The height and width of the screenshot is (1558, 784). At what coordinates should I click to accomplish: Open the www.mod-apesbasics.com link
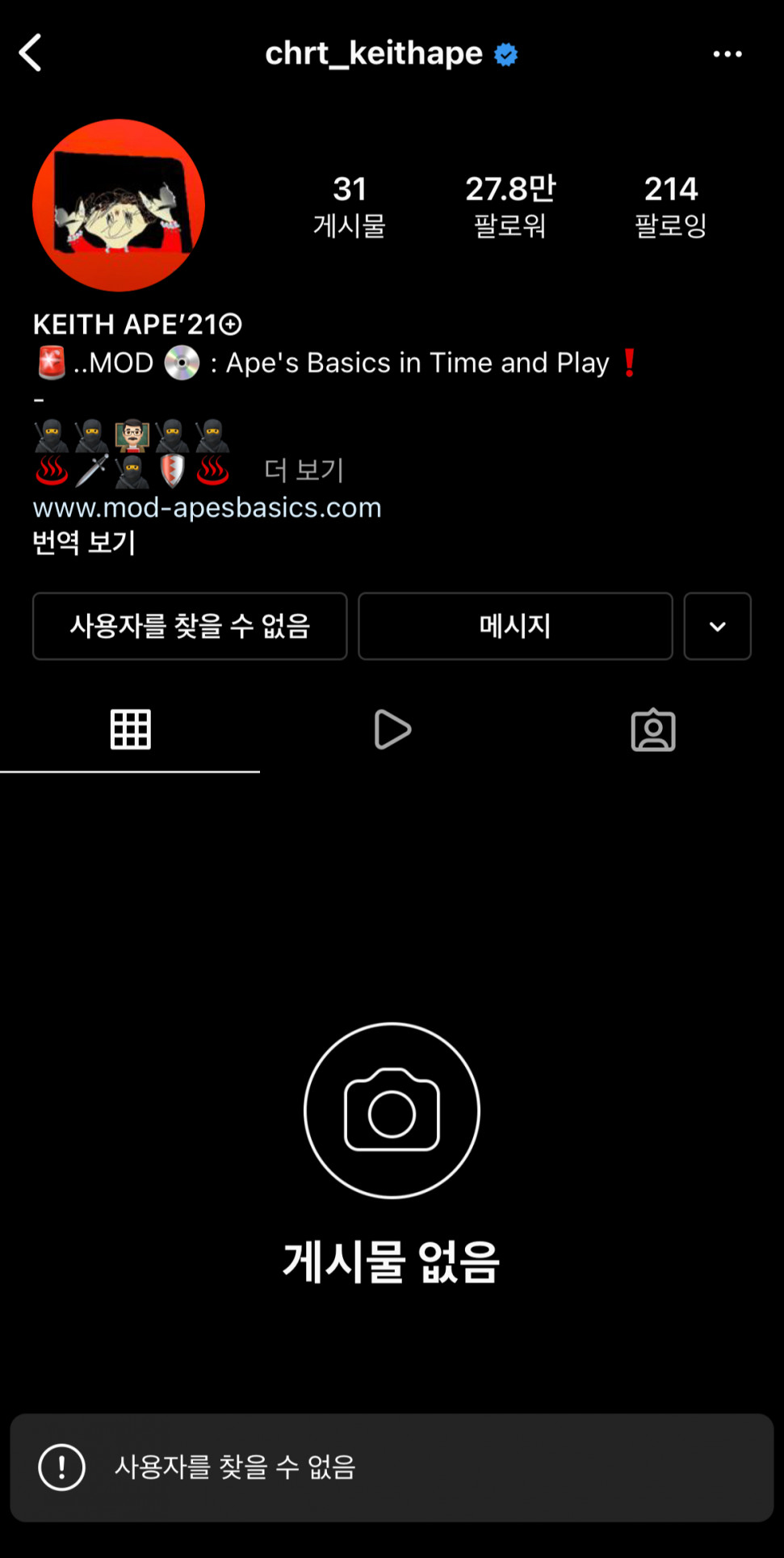(207, 507)
